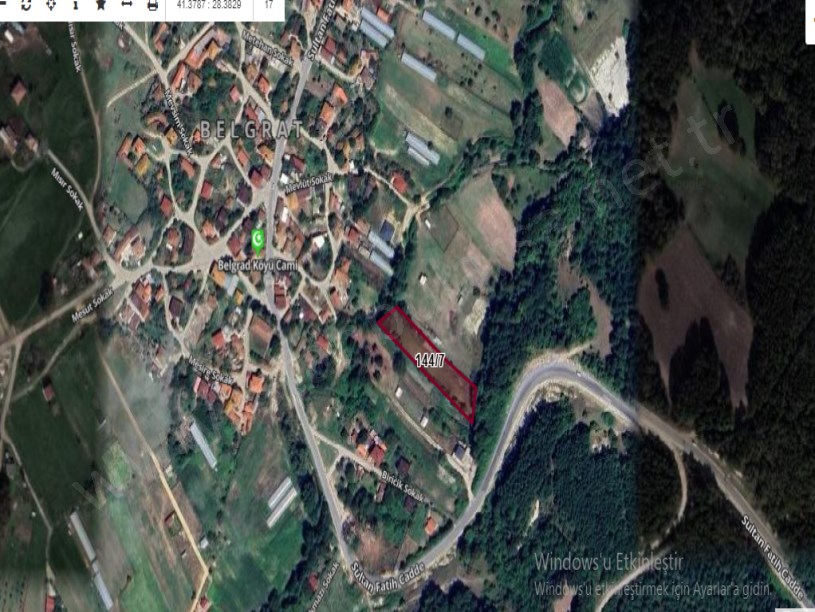Select the red outlined parcel 144/7

point(428,362)
